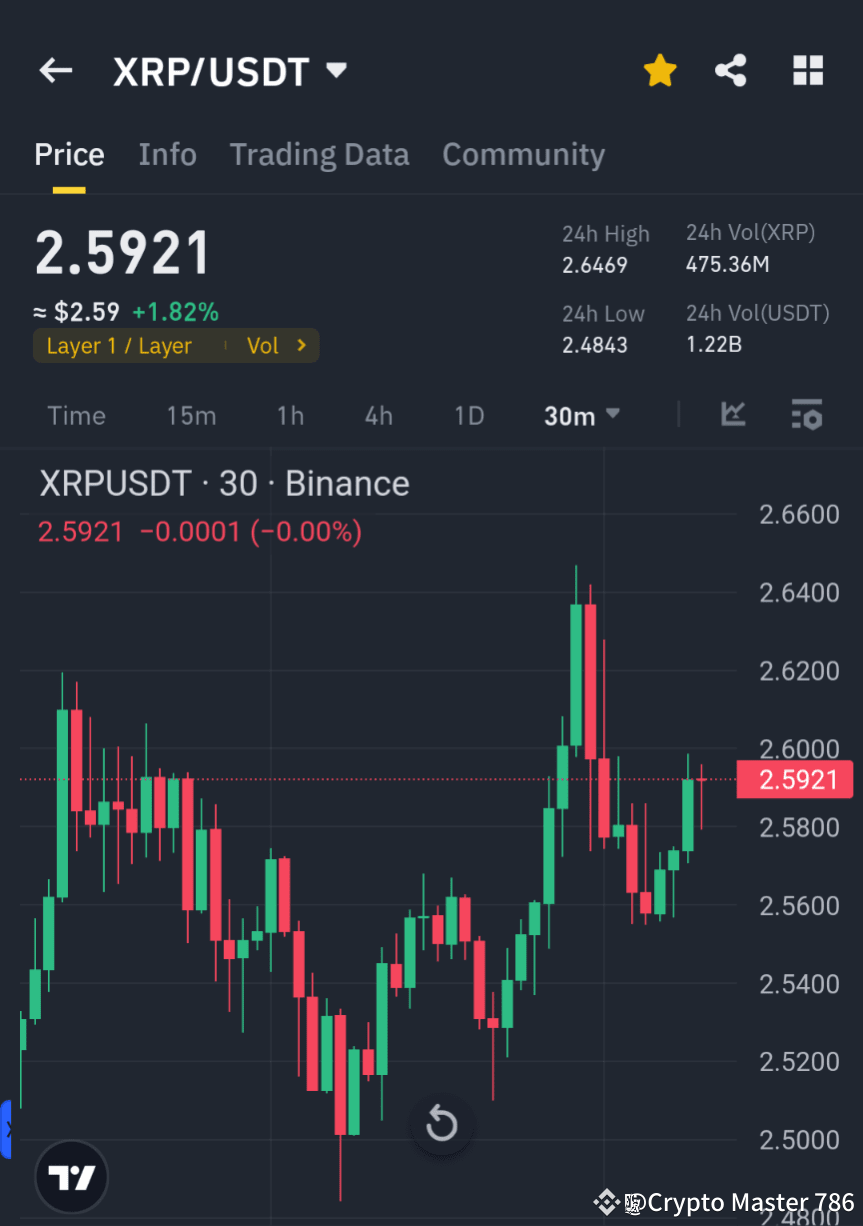
Task: Select the 4h chart interval
Action: click(x=378, y=416)
